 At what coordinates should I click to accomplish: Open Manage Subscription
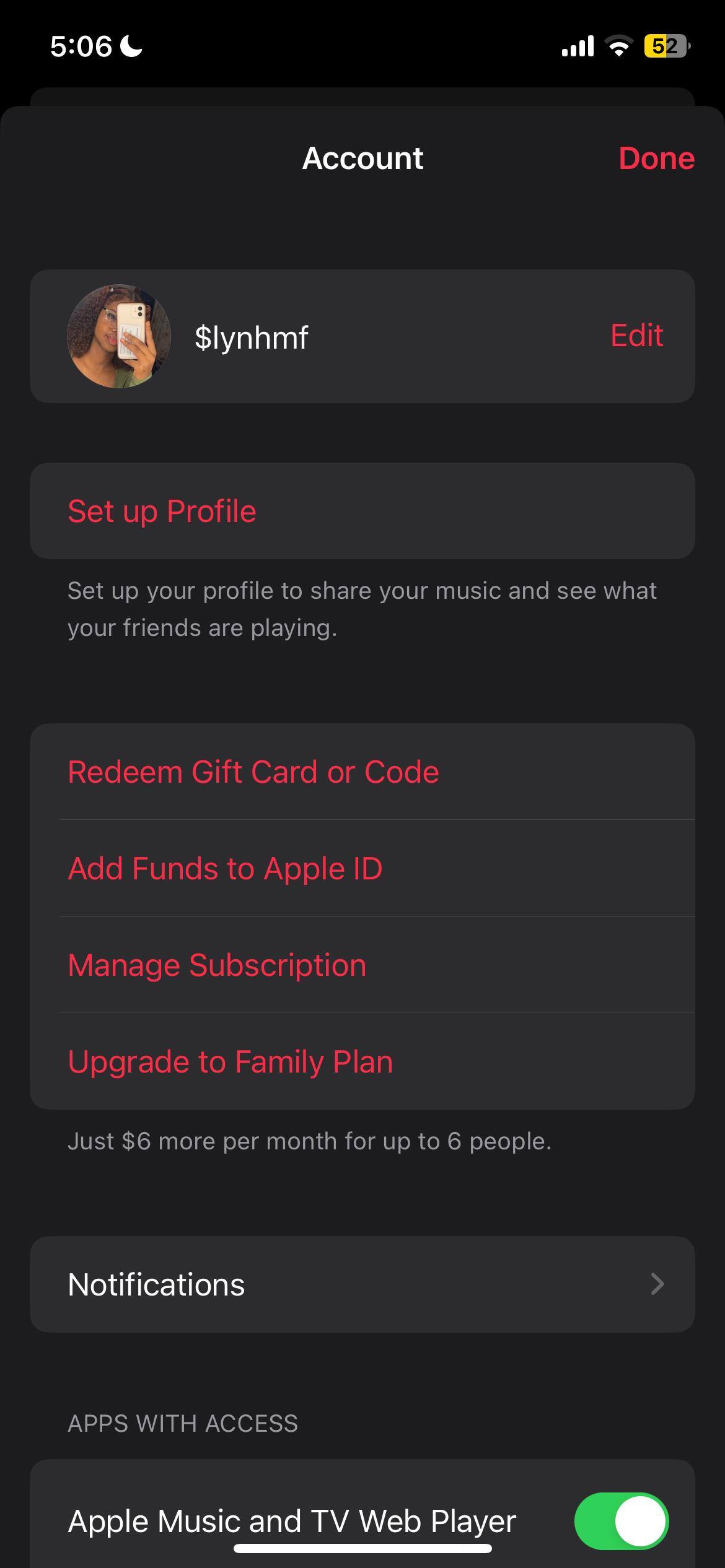tap(217, 965)
